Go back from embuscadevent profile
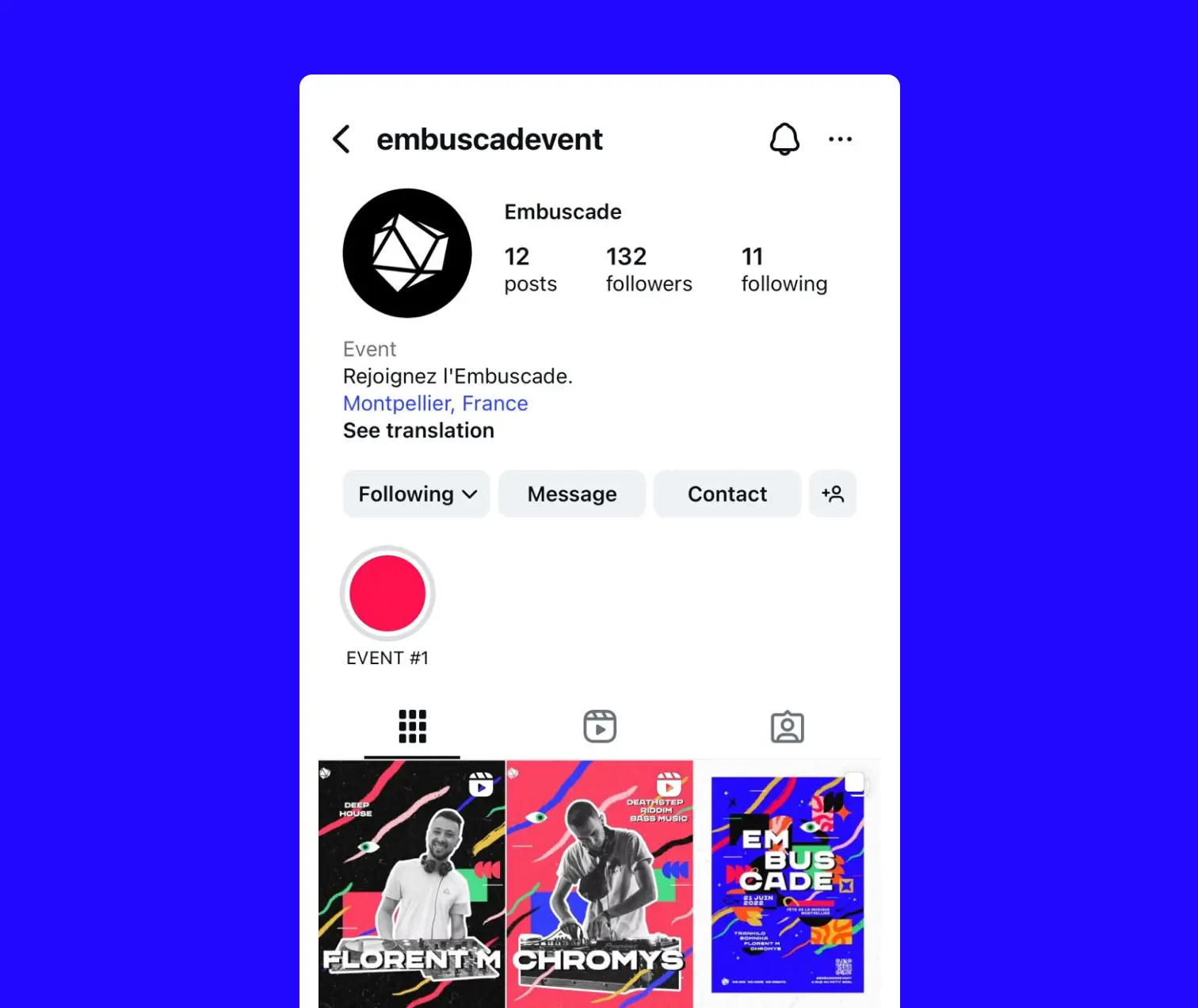Image resolution: width=1198 pixels, height=1008 pixels. point(341,139)
